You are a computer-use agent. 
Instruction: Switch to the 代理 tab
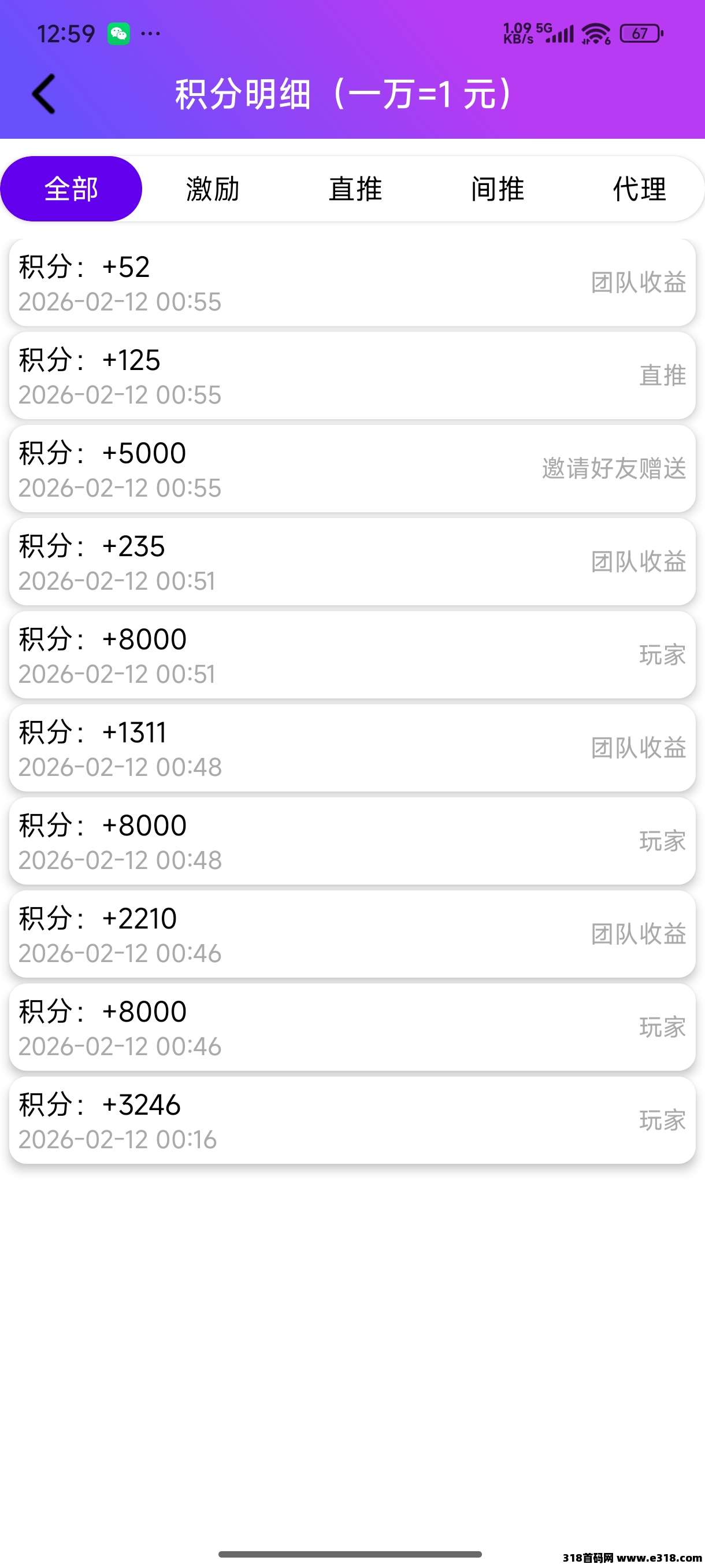(x=639, y=188)
